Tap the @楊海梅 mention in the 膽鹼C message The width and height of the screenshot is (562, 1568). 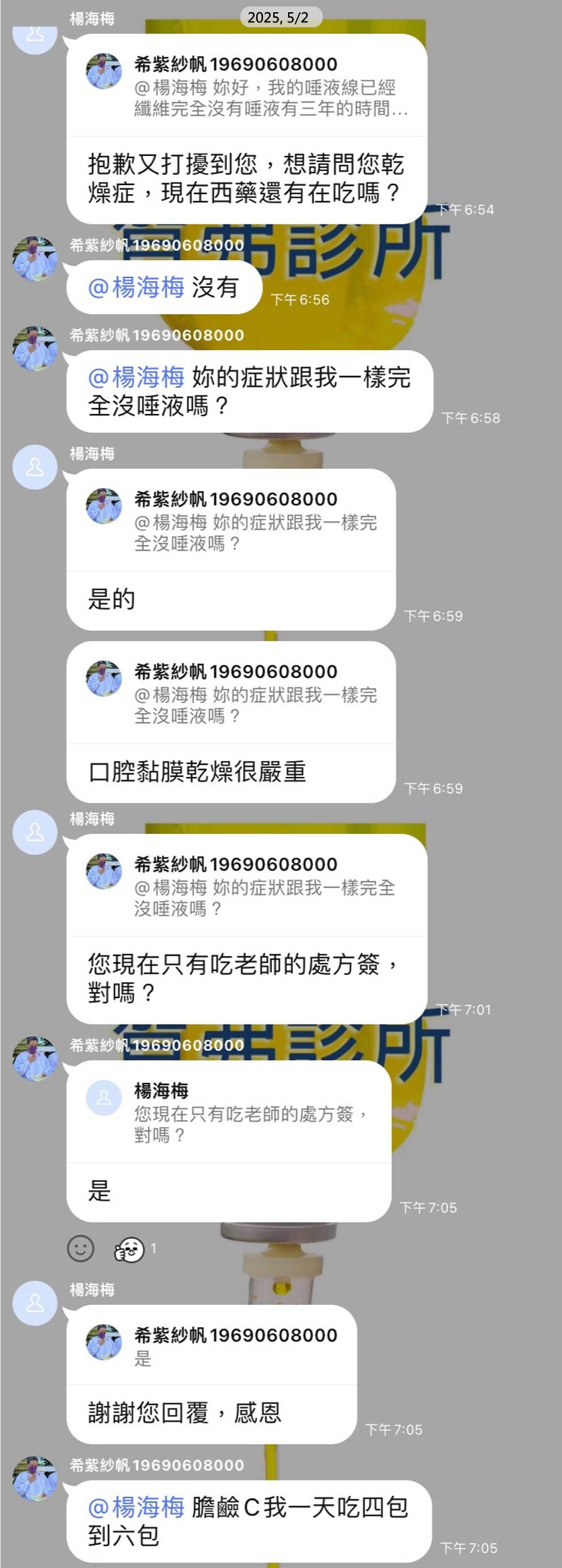point(136,1506)
